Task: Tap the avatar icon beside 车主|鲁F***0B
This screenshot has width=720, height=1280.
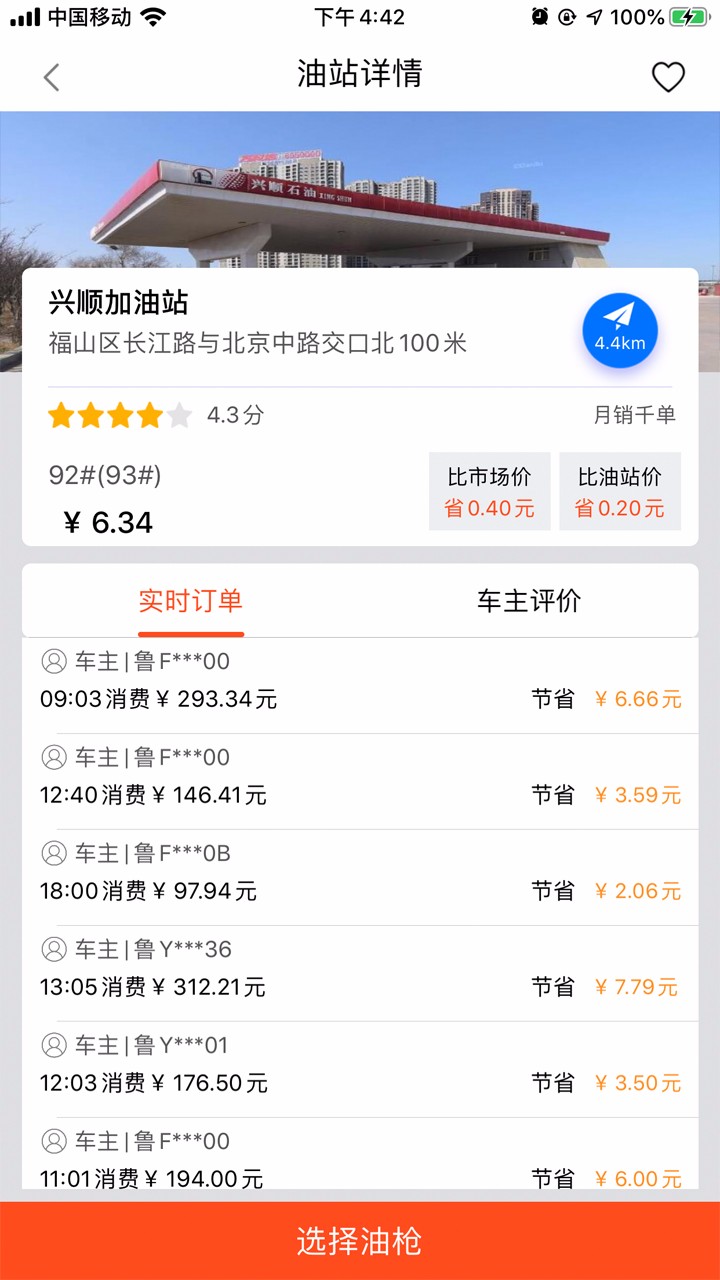Action: point(55,853)
